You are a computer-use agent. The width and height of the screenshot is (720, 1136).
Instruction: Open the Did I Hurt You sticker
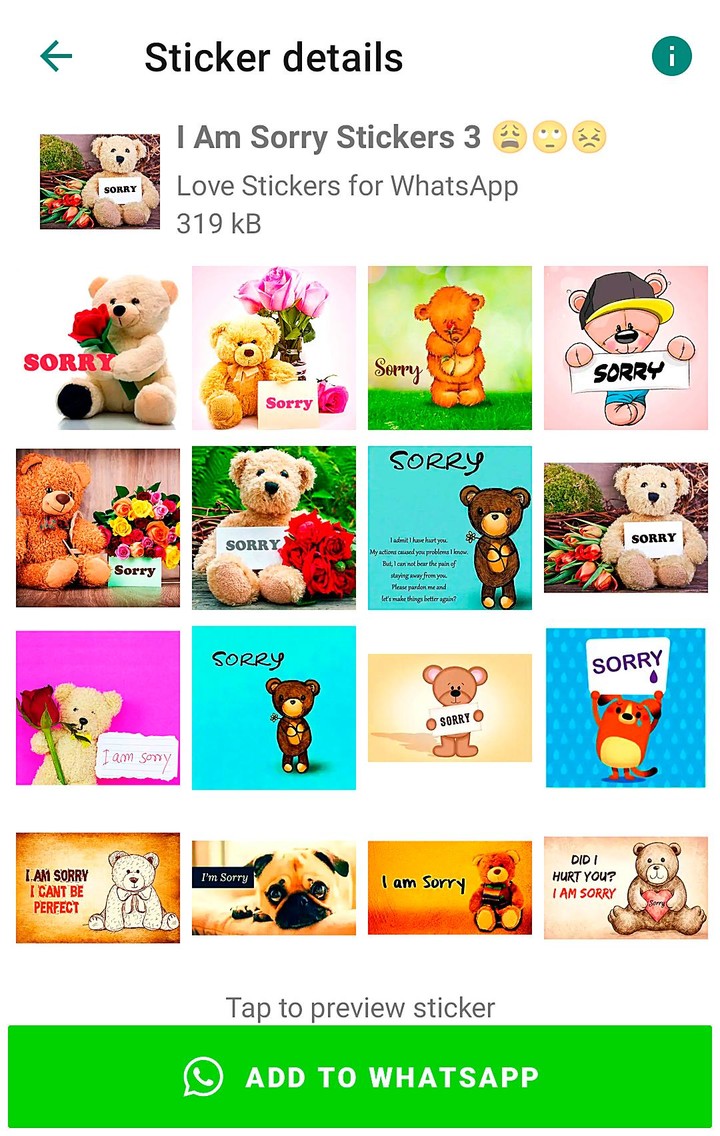click(x=625, y=889)
